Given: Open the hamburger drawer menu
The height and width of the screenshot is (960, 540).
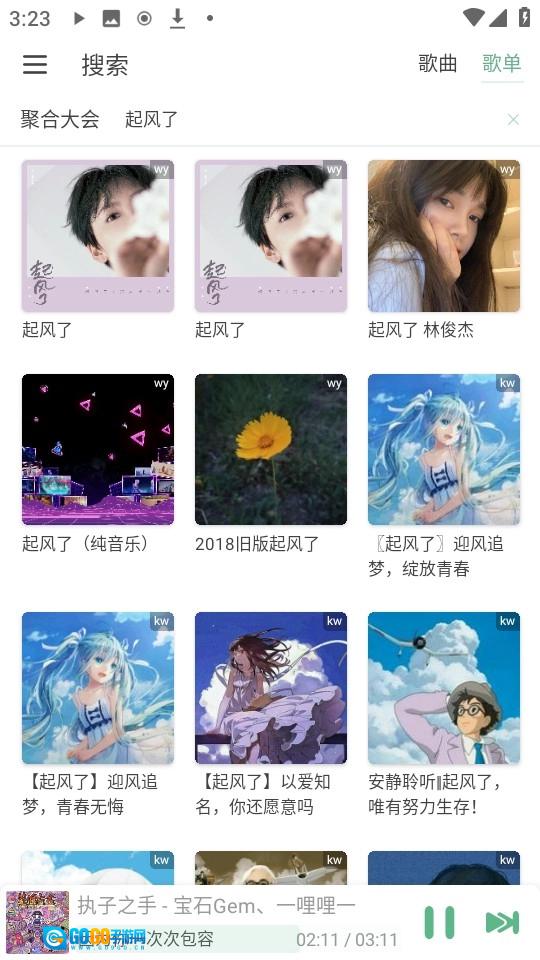Looking at the screenshot, I should 35,64.
